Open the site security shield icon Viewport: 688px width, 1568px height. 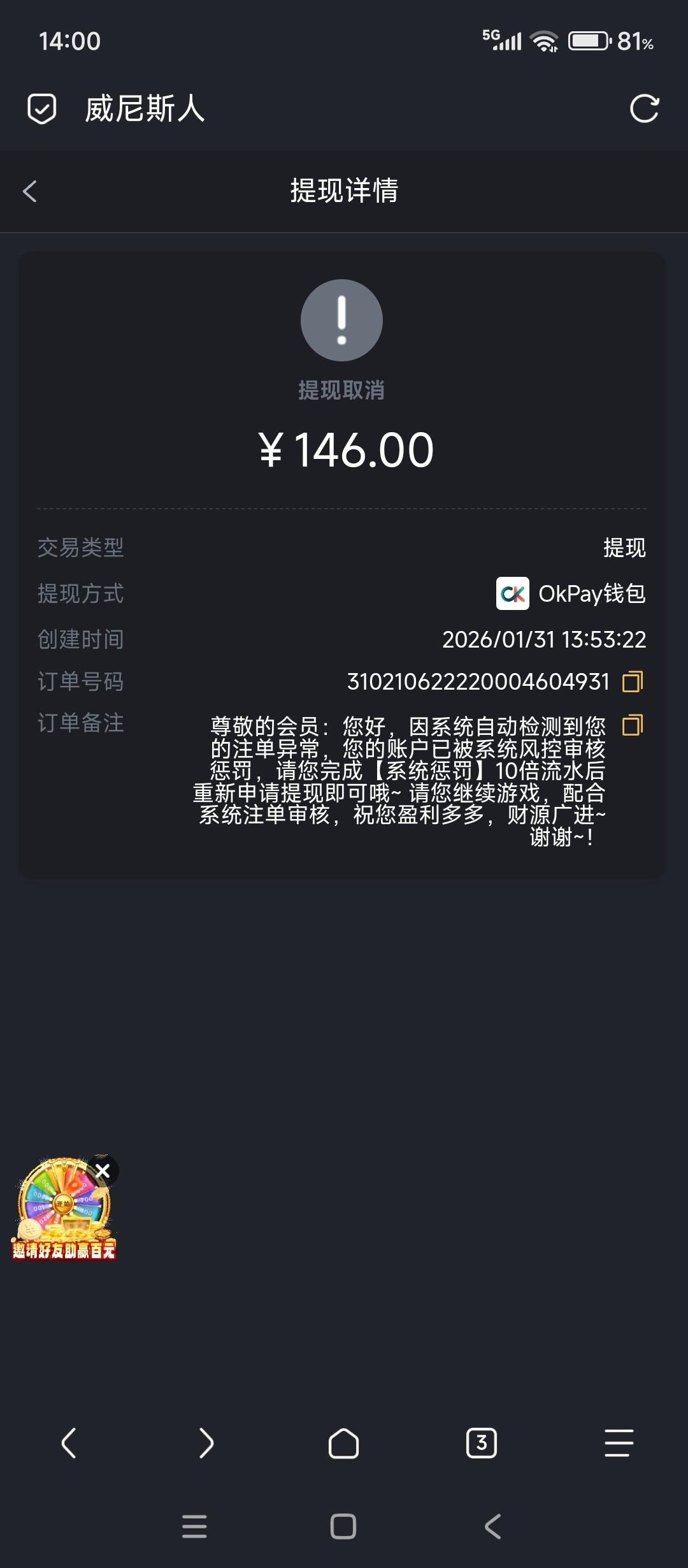pyautogui.click(x=42, y=108)
